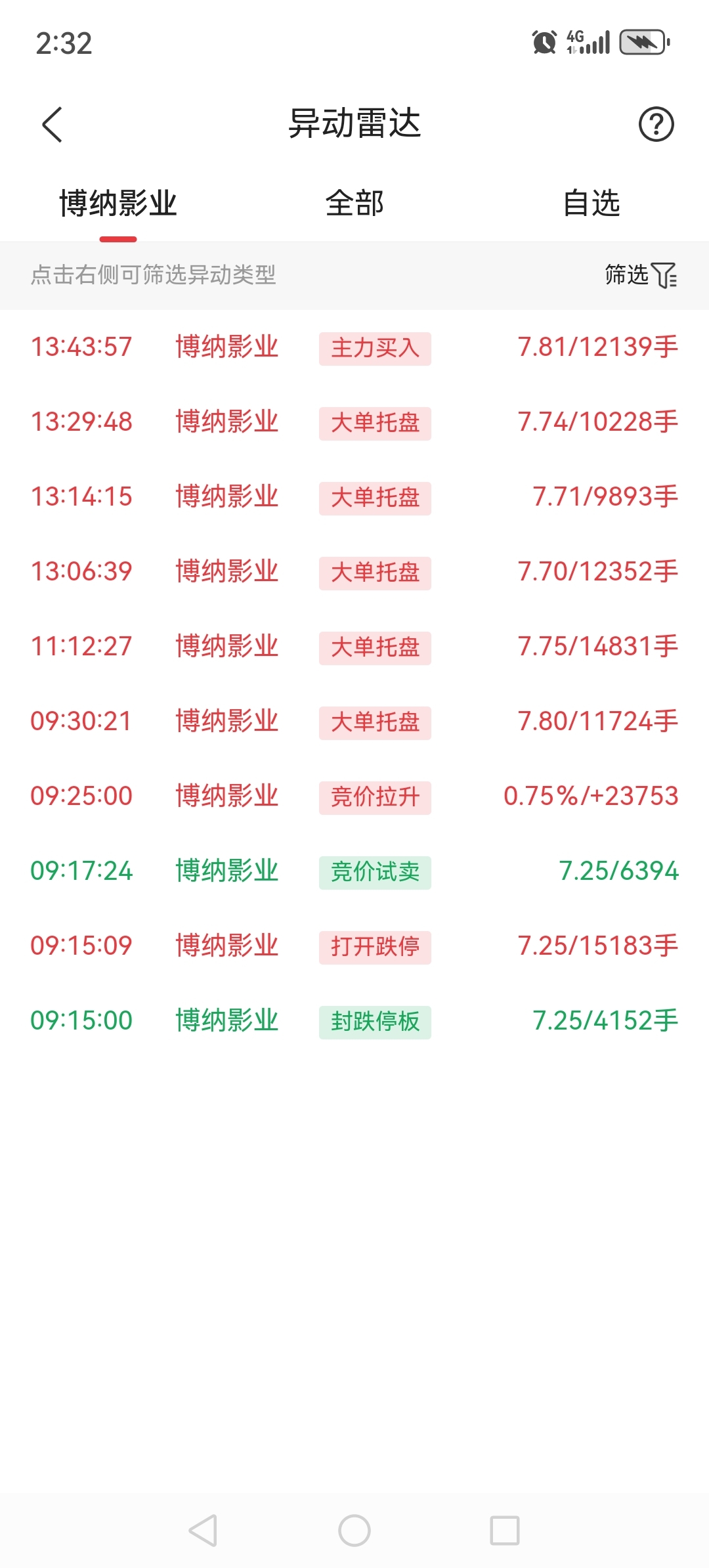Open the 11:12:27 大单托盘 record
Image resolution: width=709 pixels, height=1568 pixels.
pos(354,647)
